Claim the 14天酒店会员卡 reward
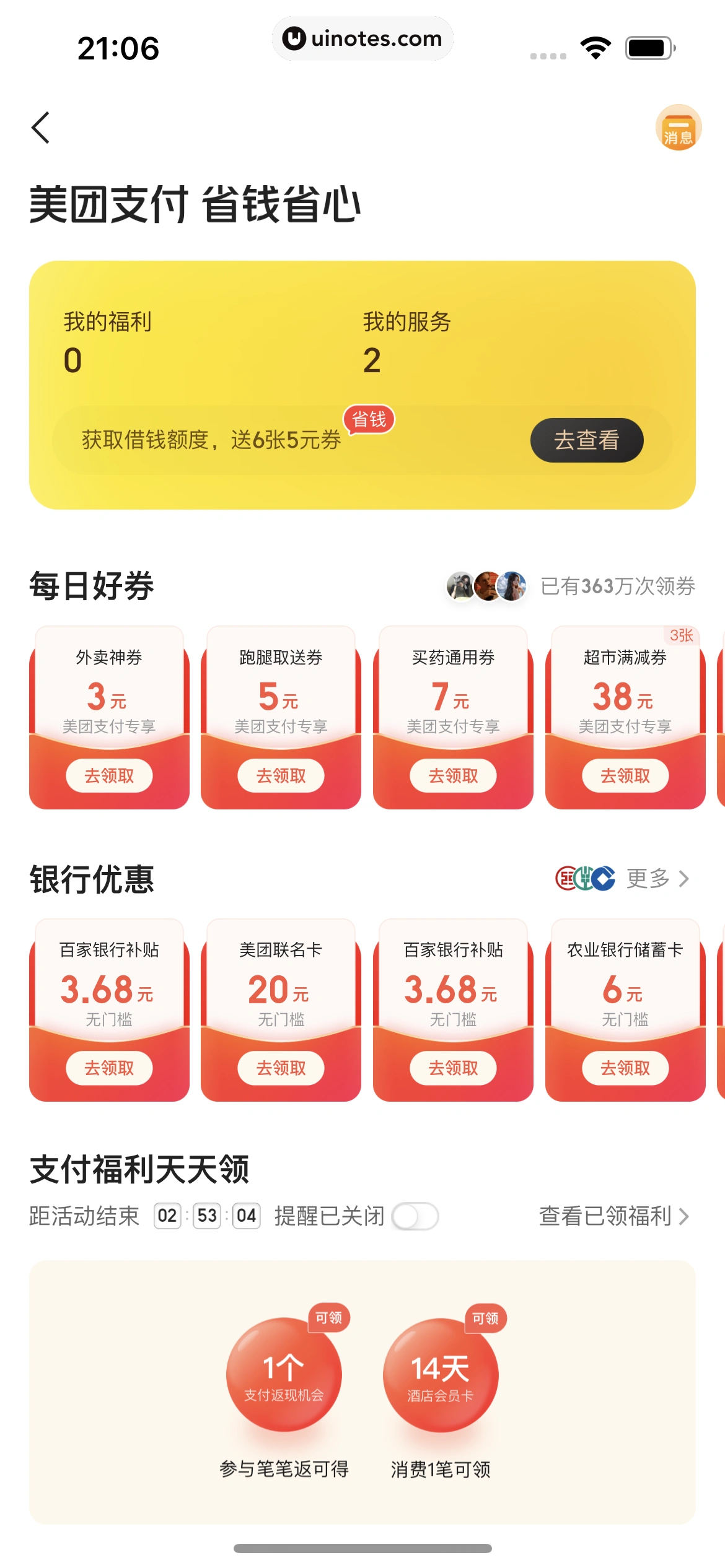 coord(441,1375)
